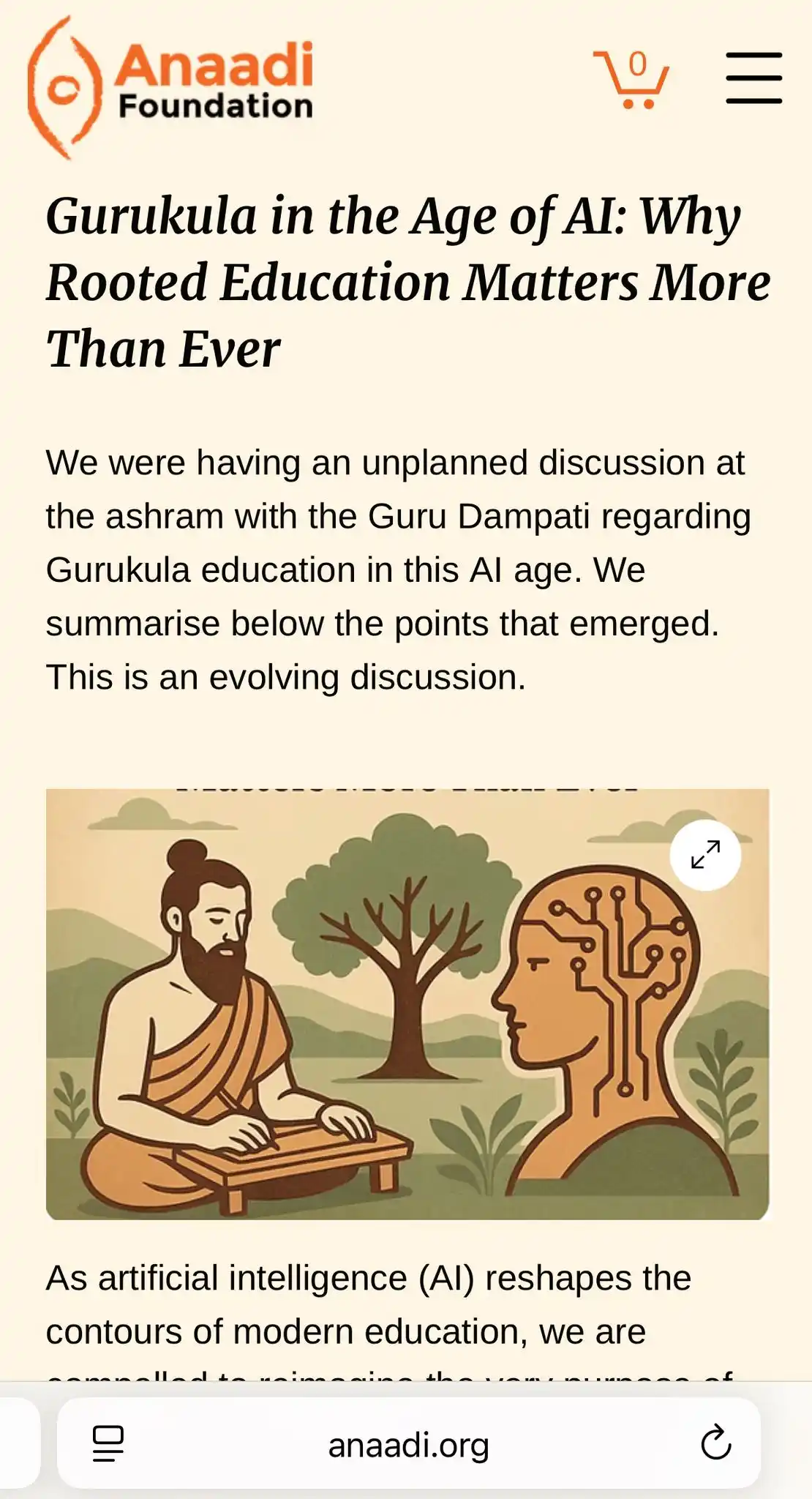Open the shopping cart
This screenshot has width=812, height=1499.
point(631,79)
